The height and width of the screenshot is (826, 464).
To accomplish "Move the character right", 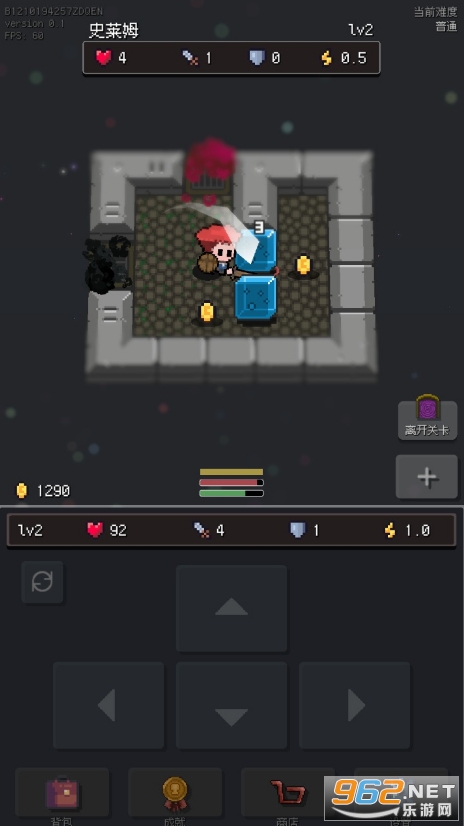I will [354, 705].
